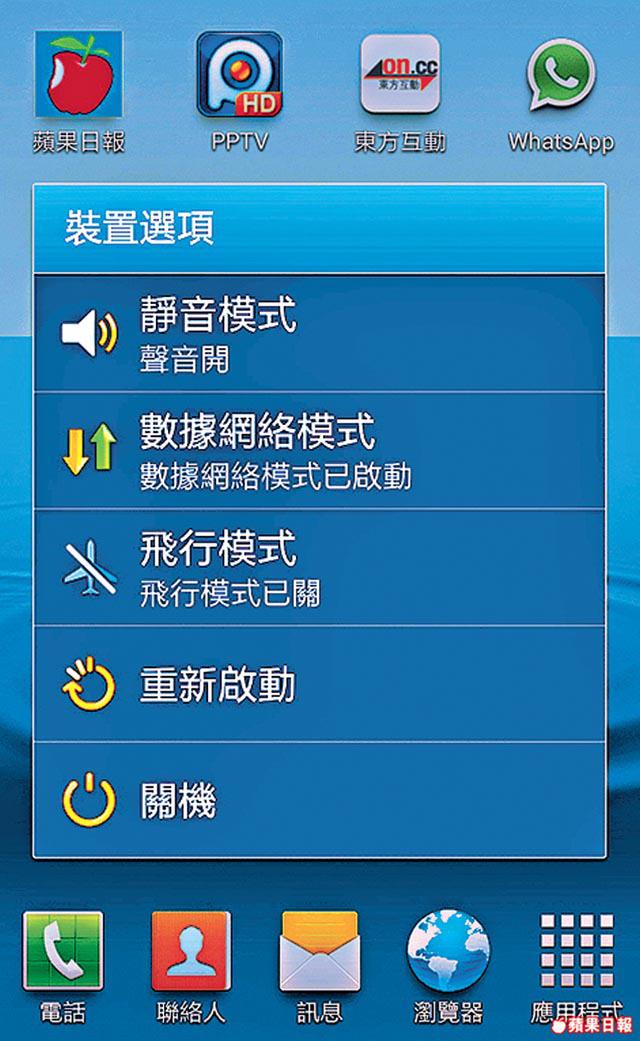Select 關機 to power off
640x1041 pixels.
pyautogui.click(x=319, y=800)
